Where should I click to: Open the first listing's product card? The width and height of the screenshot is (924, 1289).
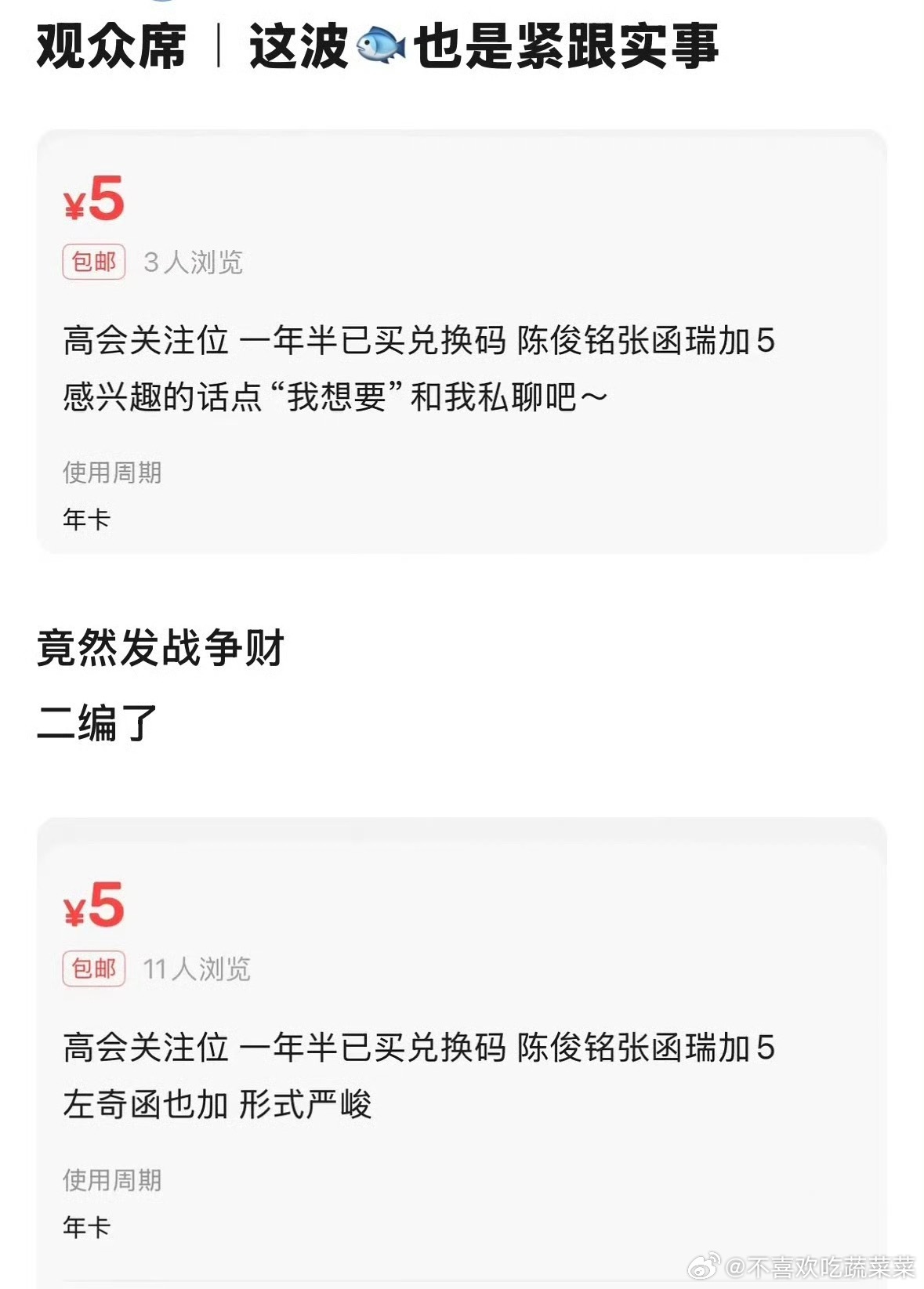tap(462, 337)
